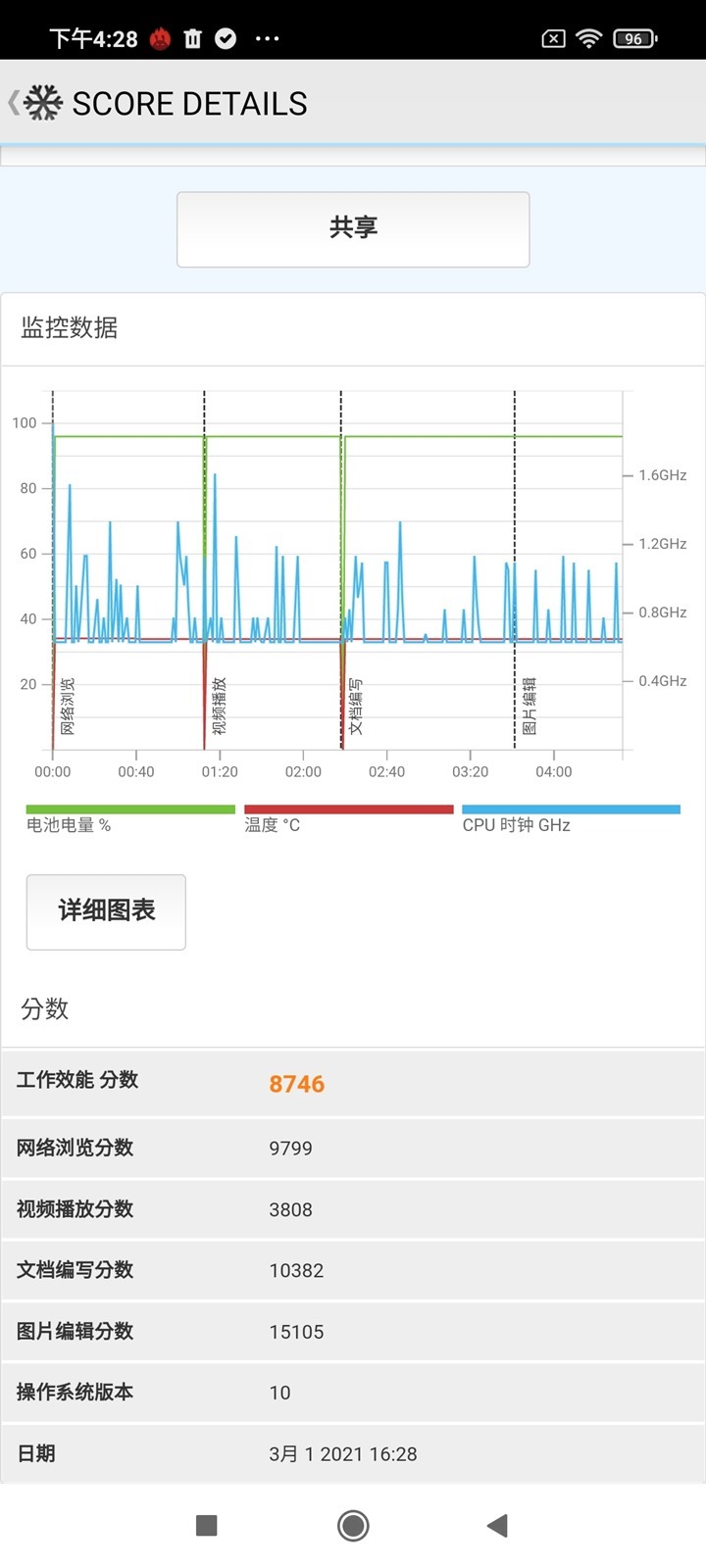Tap the system back button
706x1568 pixels.
[498, 1525]
